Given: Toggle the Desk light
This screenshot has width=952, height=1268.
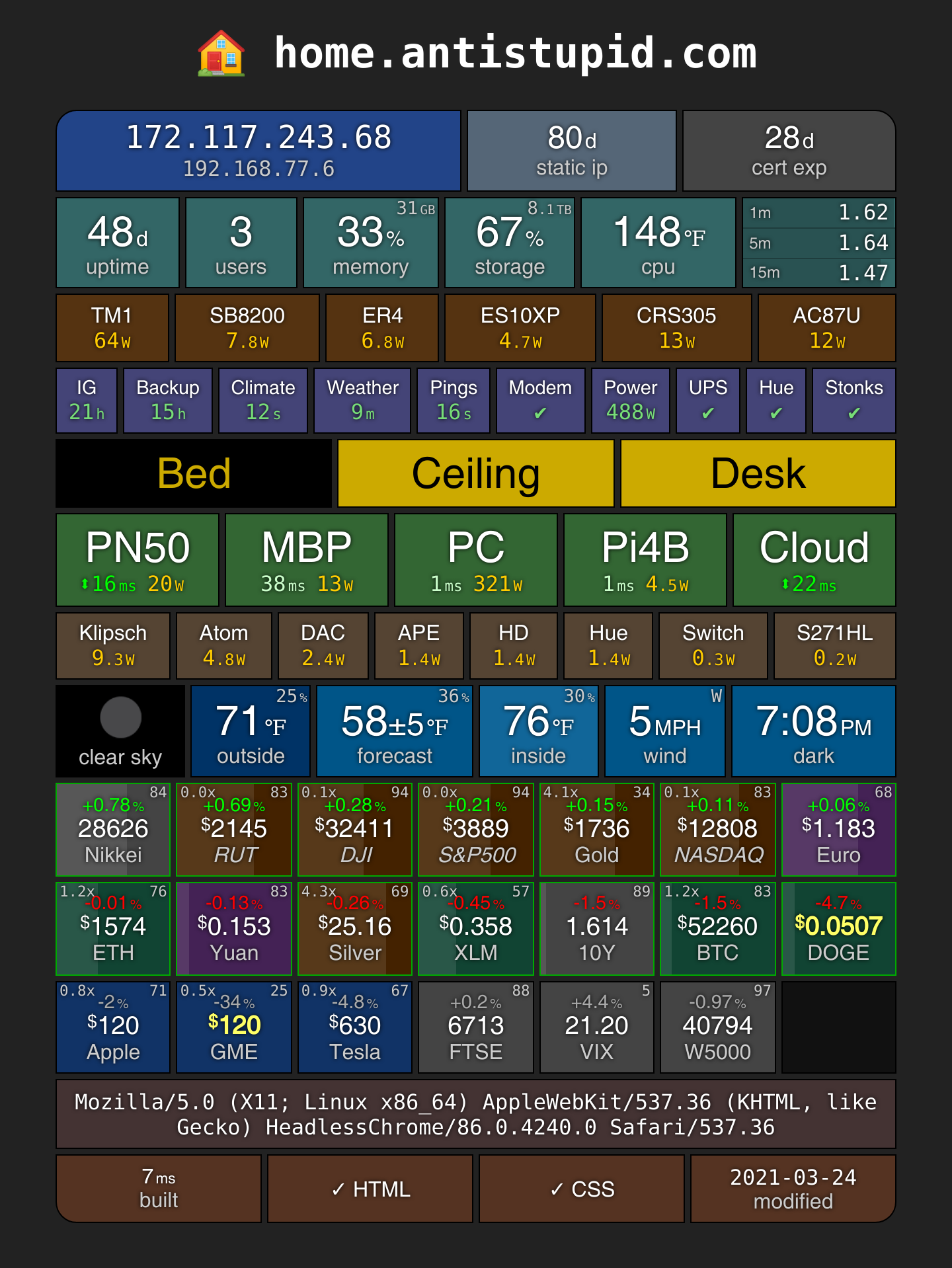Looking at the screenshot, I should click(x=758, y=473).
